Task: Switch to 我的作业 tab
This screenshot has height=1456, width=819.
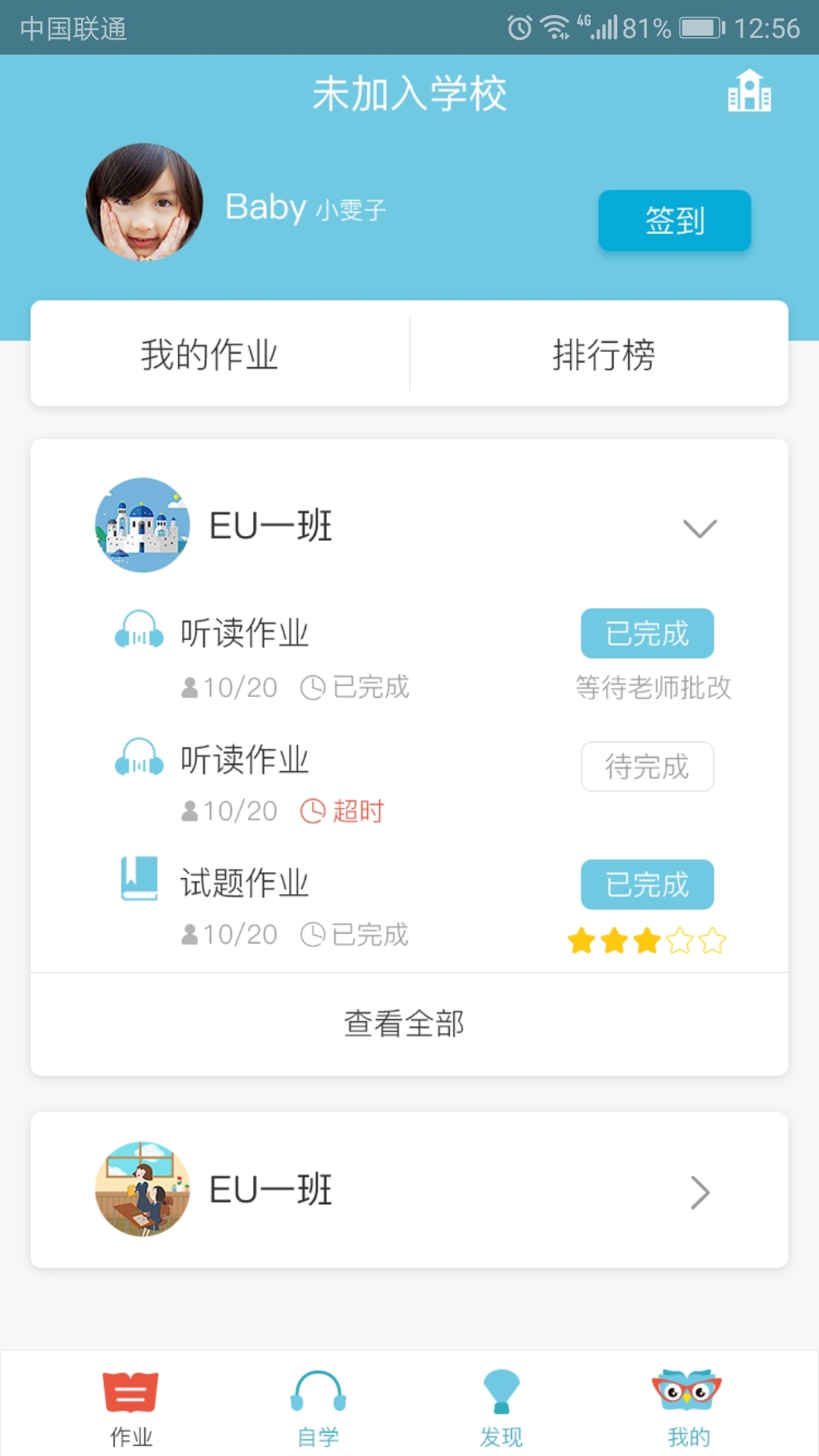Action: coord(209,354)
